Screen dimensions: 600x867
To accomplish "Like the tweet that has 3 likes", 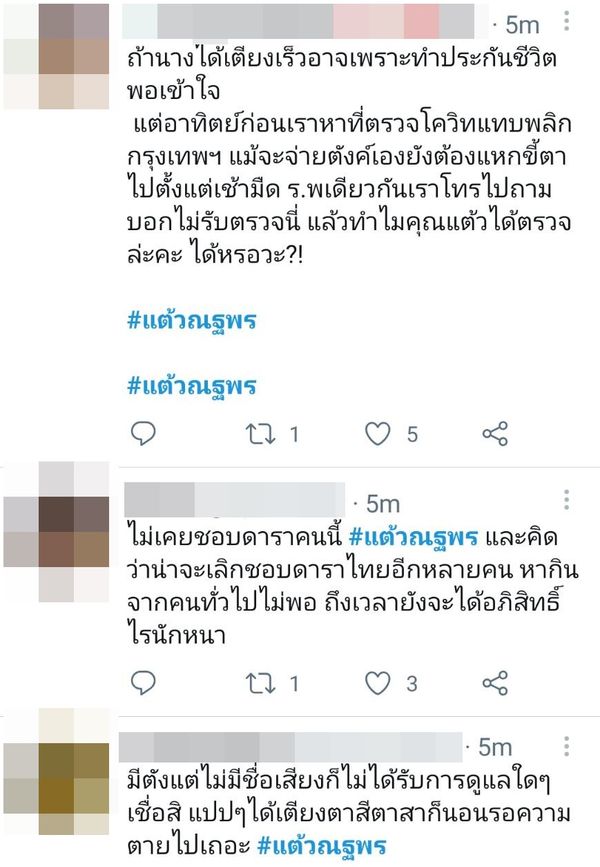I will [377, 684].
